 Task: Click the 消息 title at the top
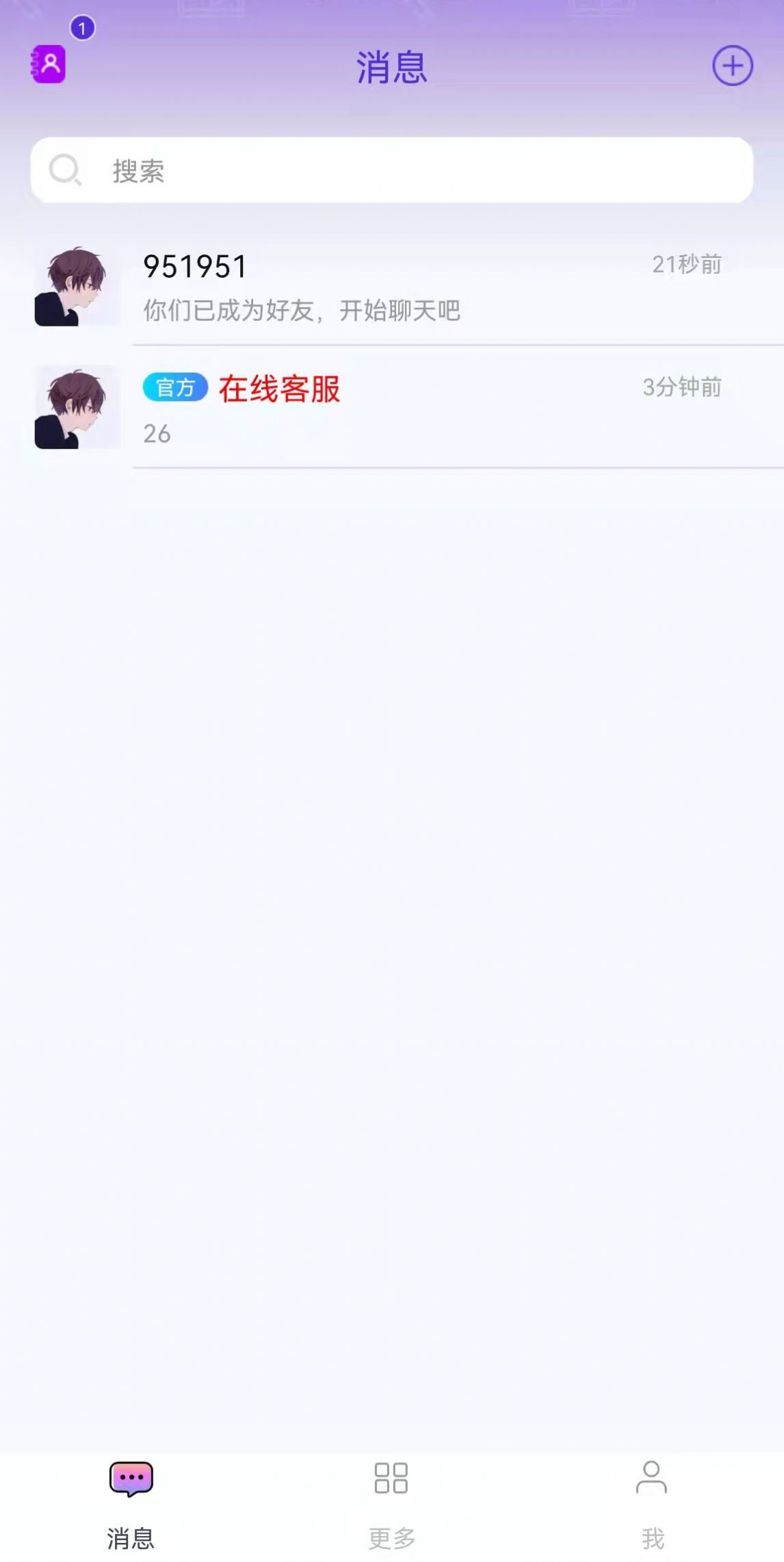tap(391, 66)
